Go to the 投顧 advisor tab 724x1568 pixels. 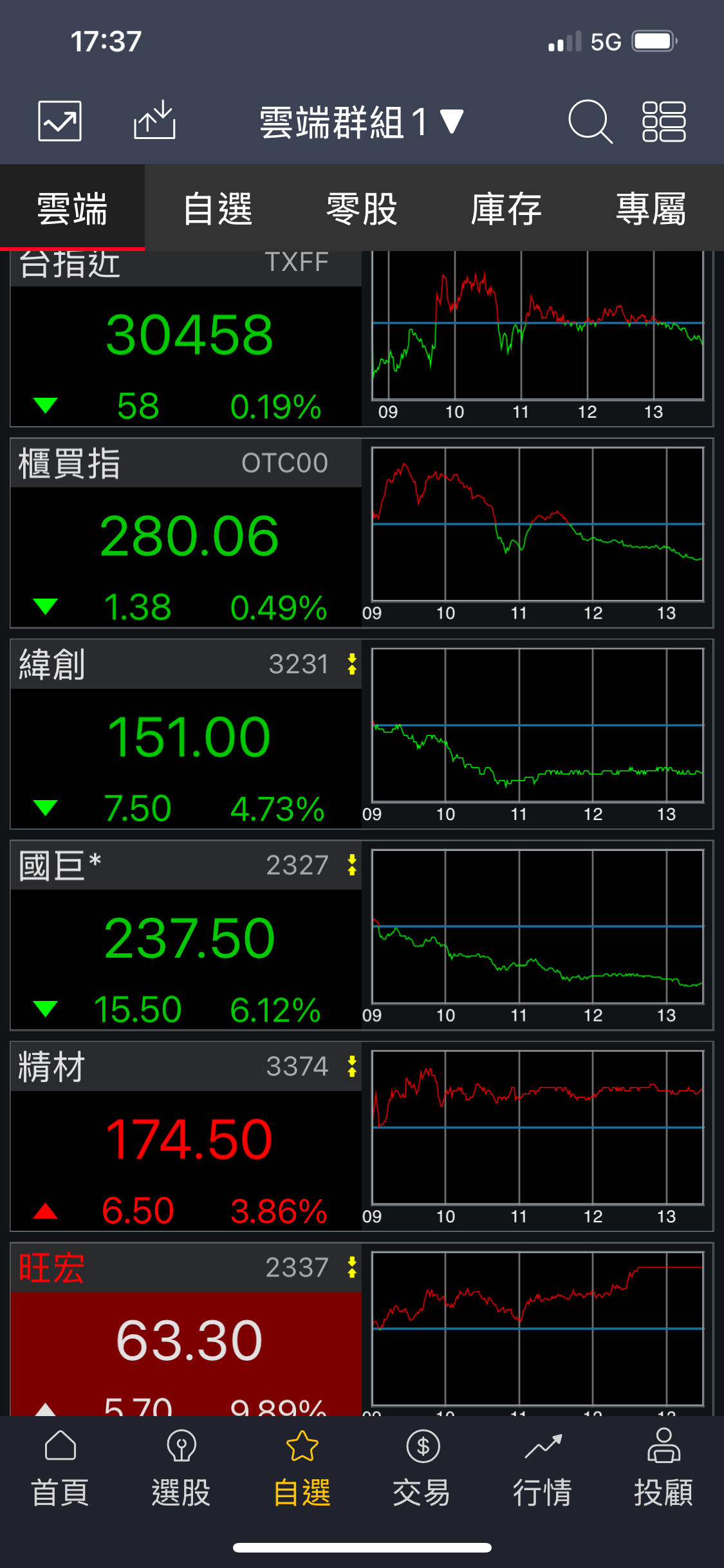click(x=664, y=1469)
